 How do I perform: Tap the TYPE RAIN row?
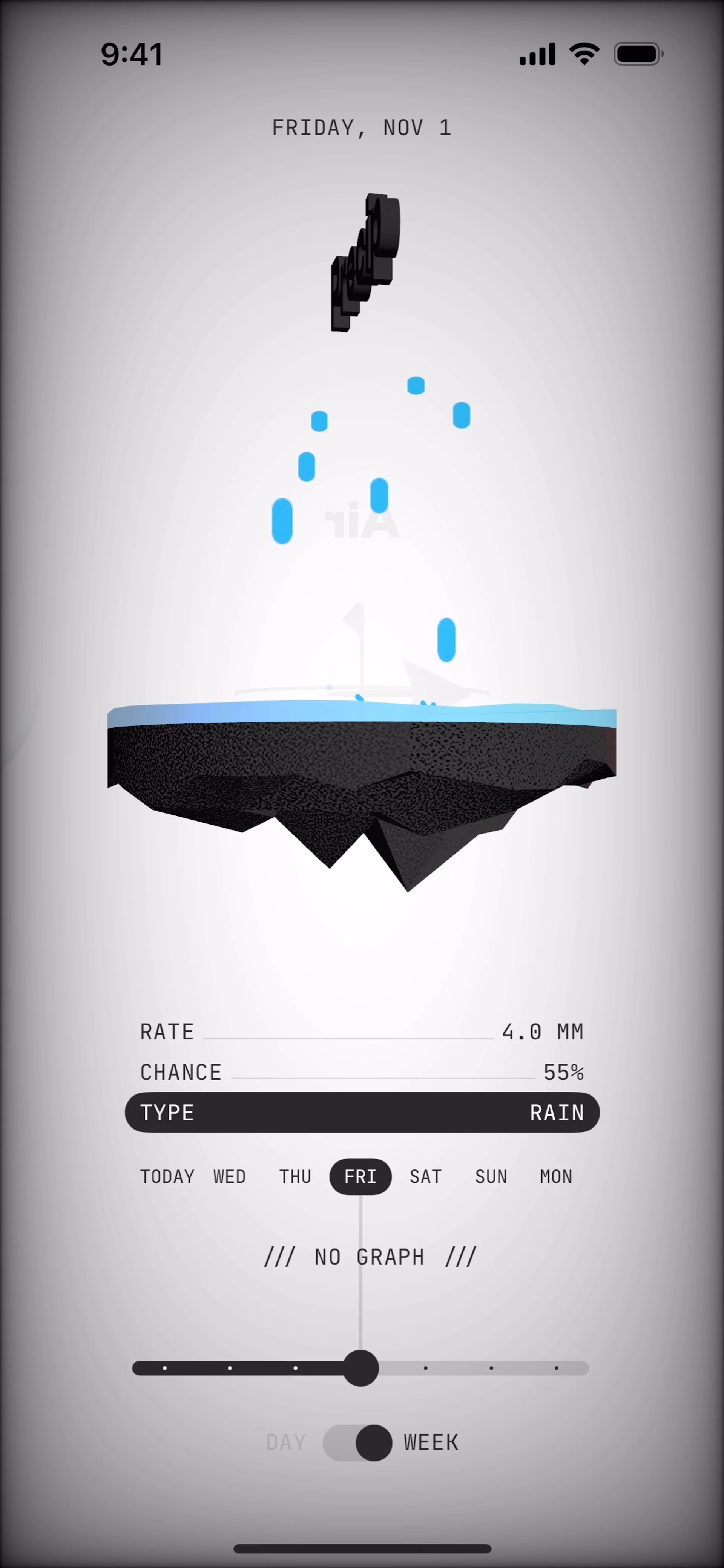pyautogui.click(x=362, y=1112)
